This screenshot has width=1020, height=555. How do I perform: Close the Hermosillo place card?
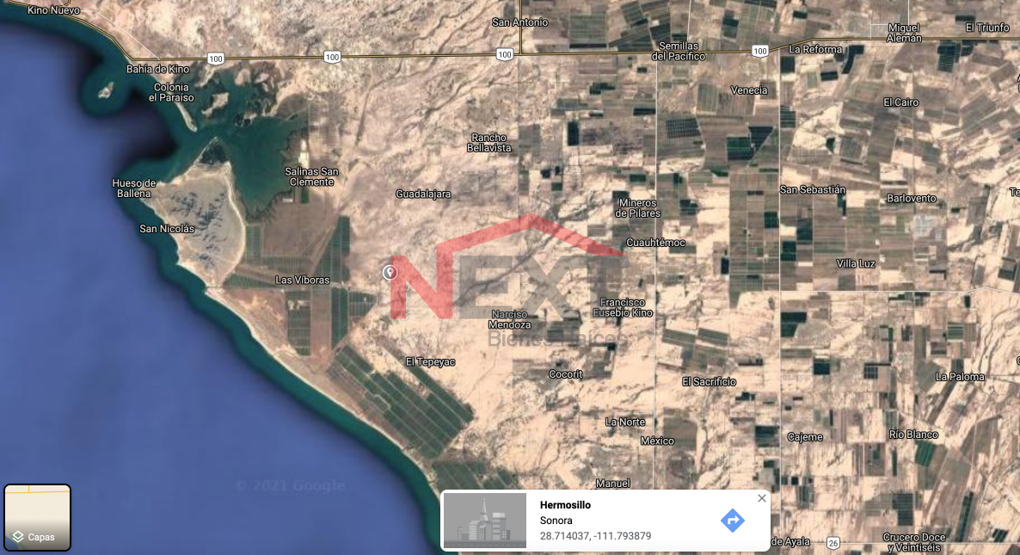click(x=762, y=498)
